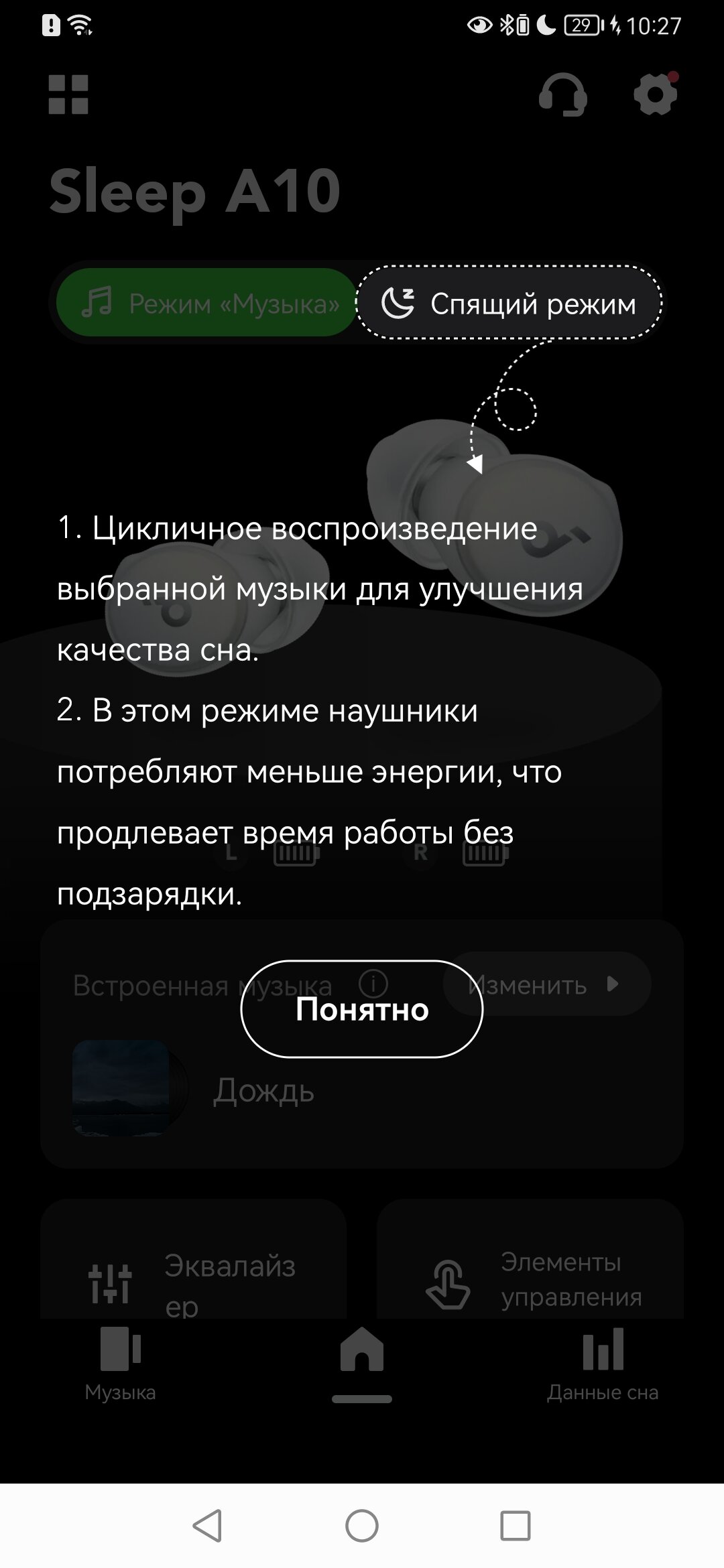Viewport: 724px width, 1568px height.
Task: Select the highlighted Спящий режим mode
Action: tap(509, 304)
